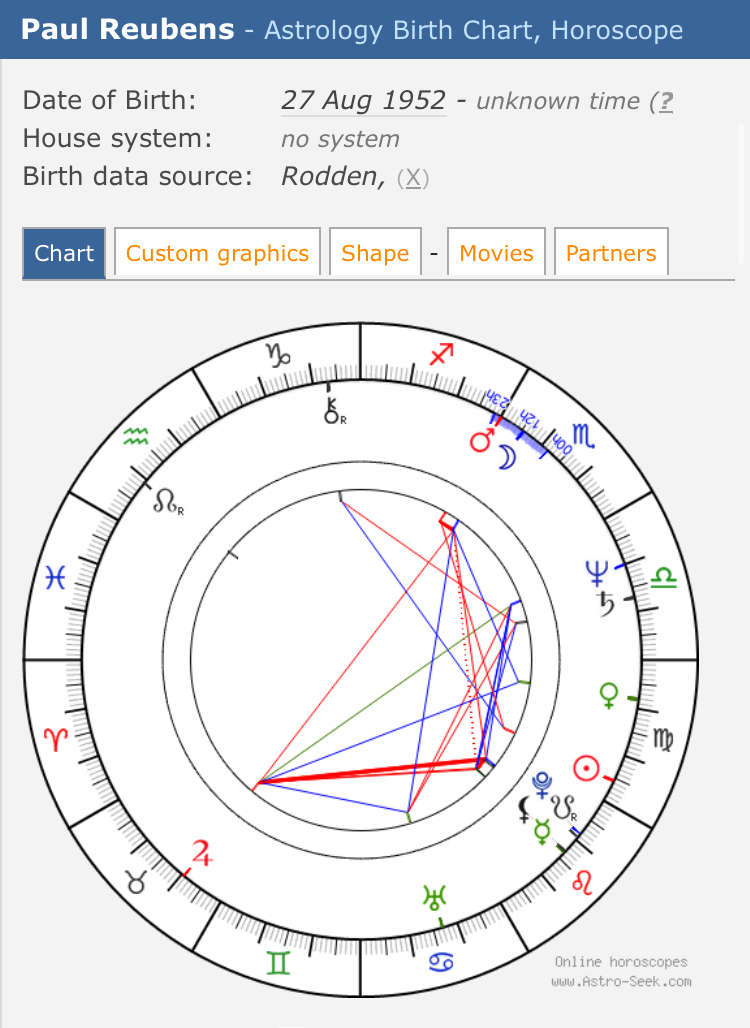
Task: Go to the Movies tab
Action: coord(496,253)
